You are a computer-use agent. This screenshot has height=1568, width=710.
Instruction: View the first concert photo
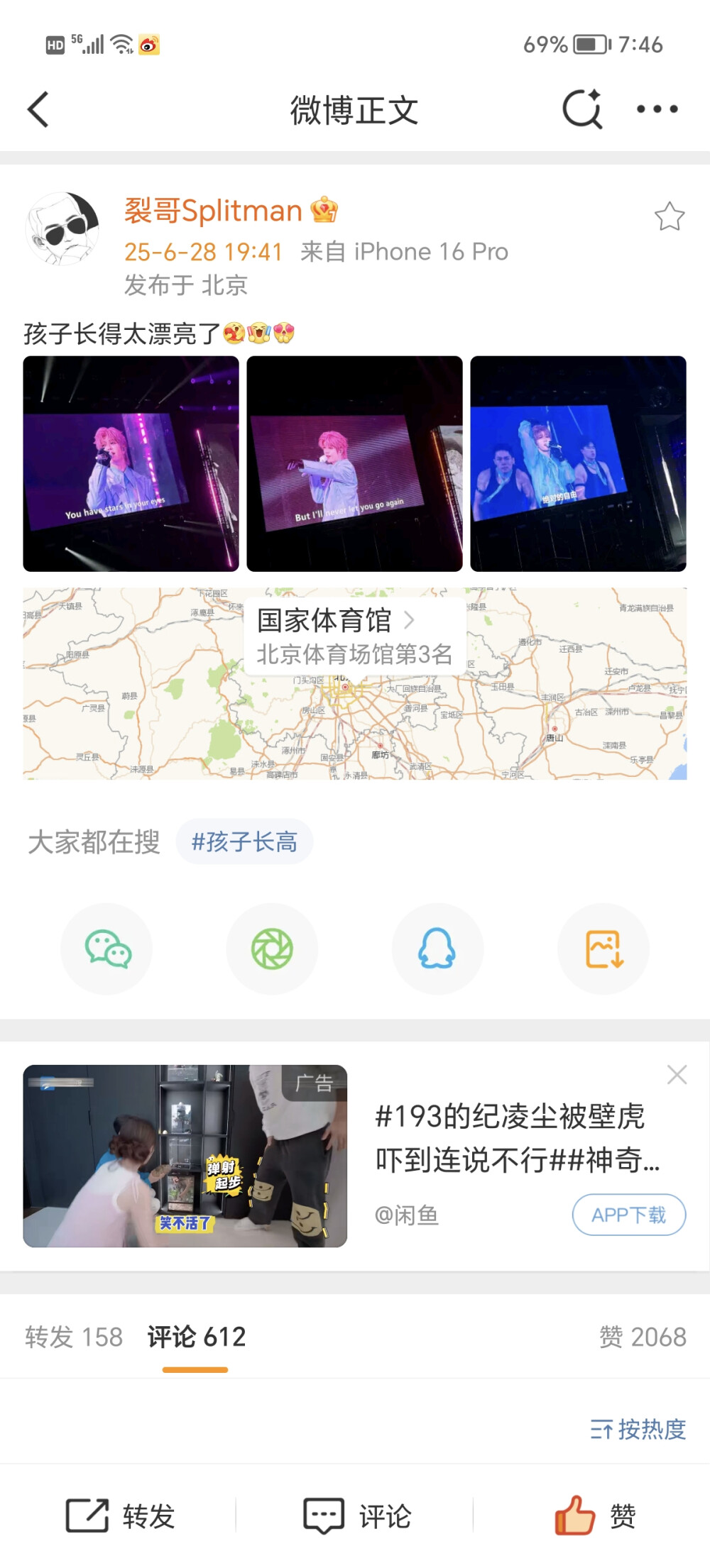click(131, 464)
